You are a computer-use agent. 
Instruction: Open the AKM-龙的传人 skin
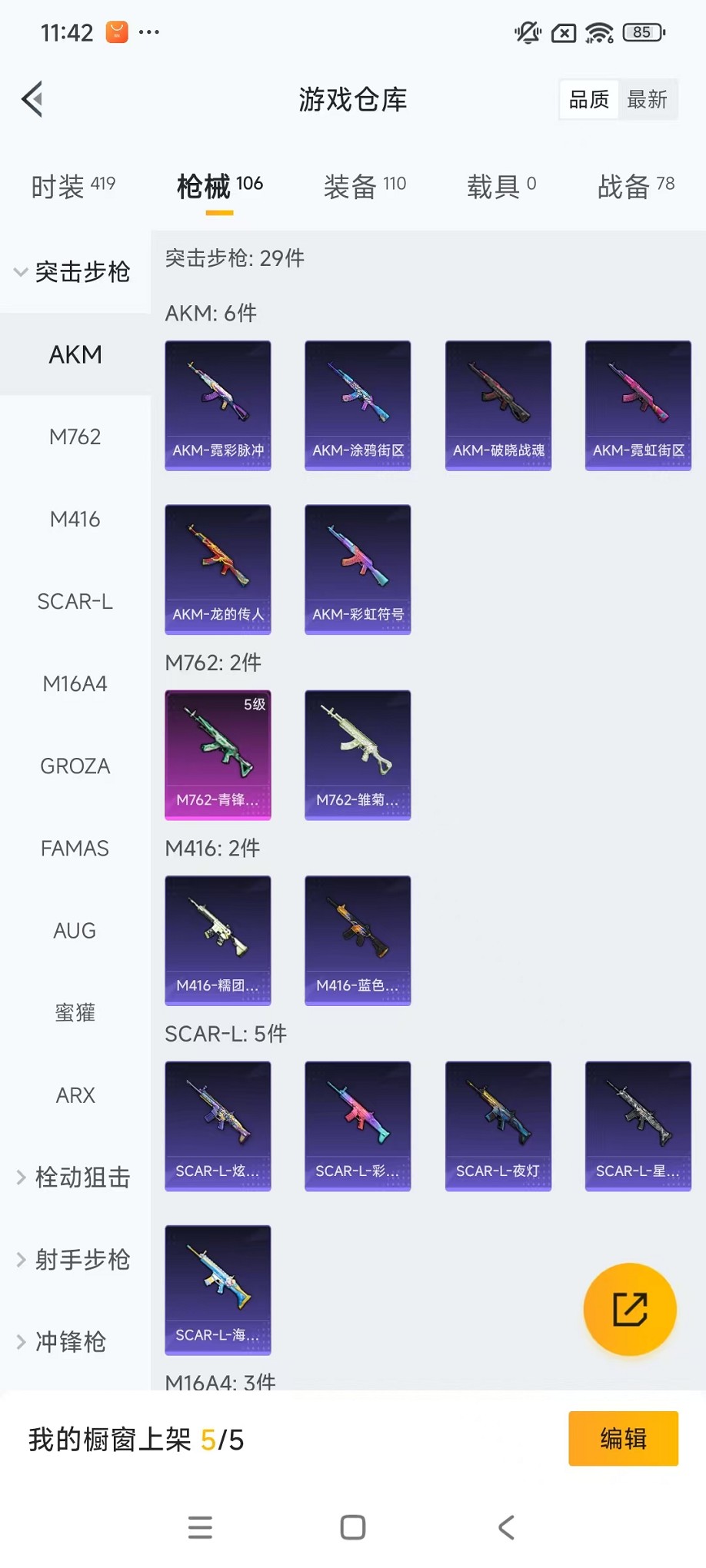218,569
